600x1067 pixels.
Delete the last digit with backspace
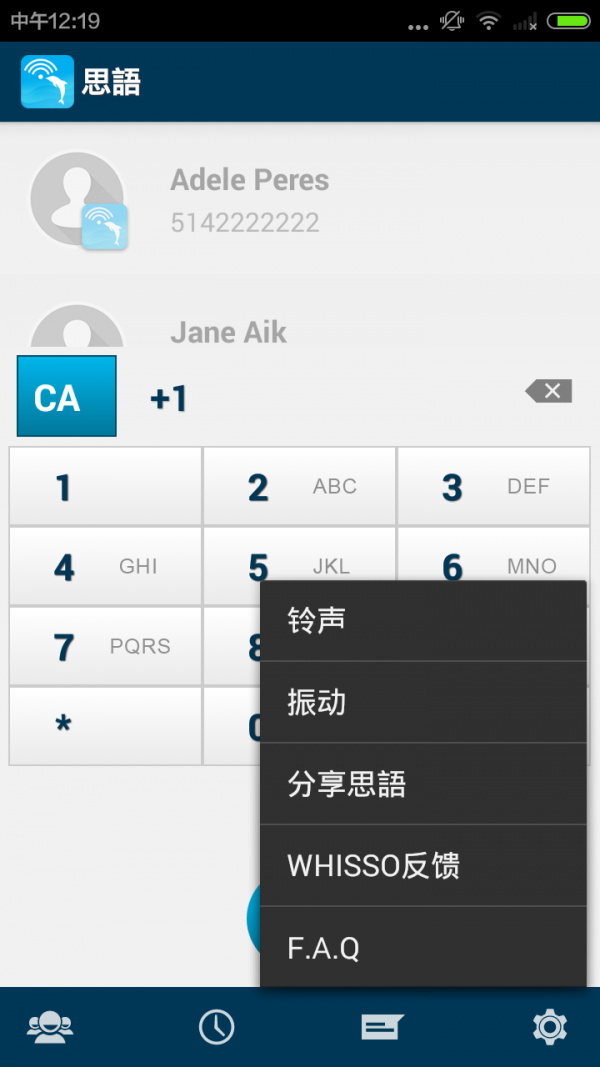[549, 391]
